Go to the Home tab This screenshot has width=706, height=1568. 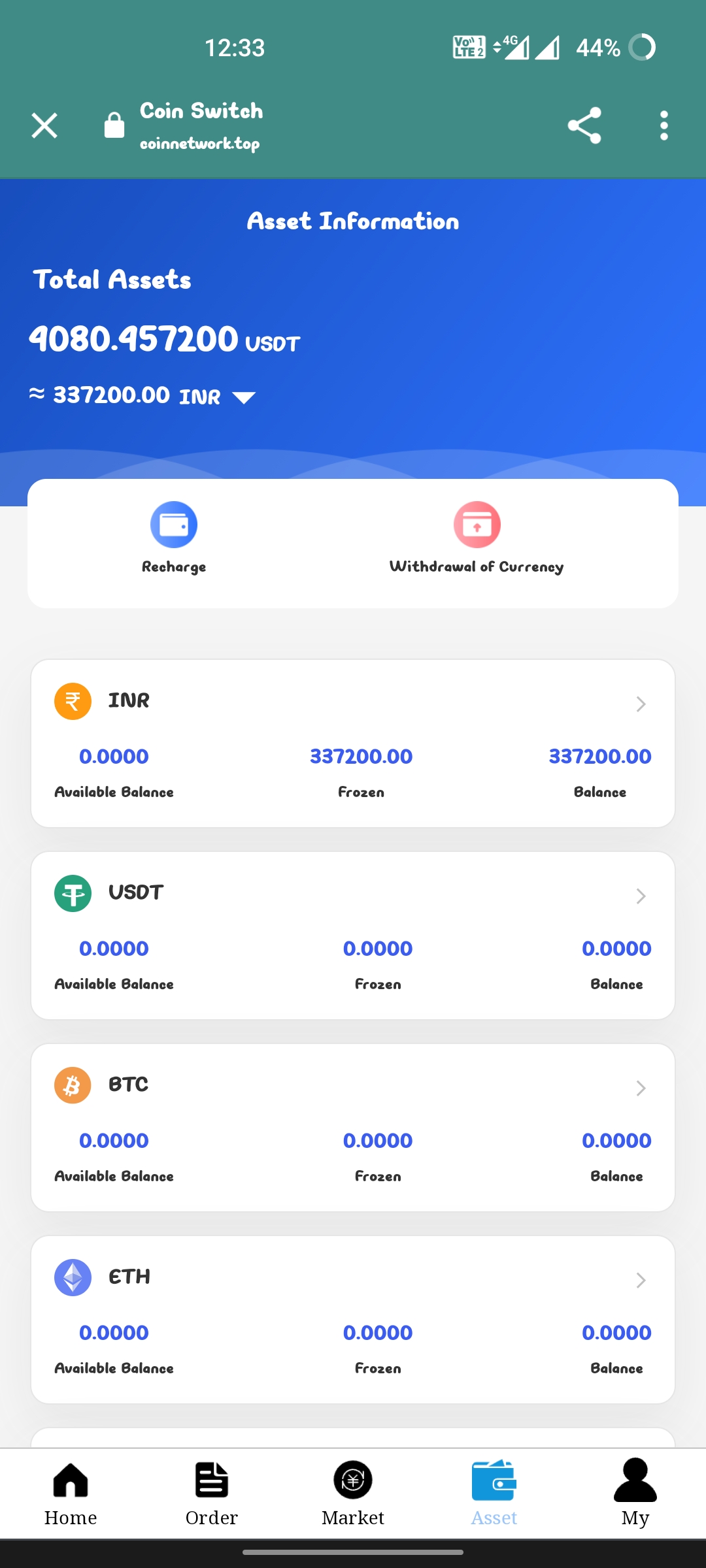coord(71,1494)
